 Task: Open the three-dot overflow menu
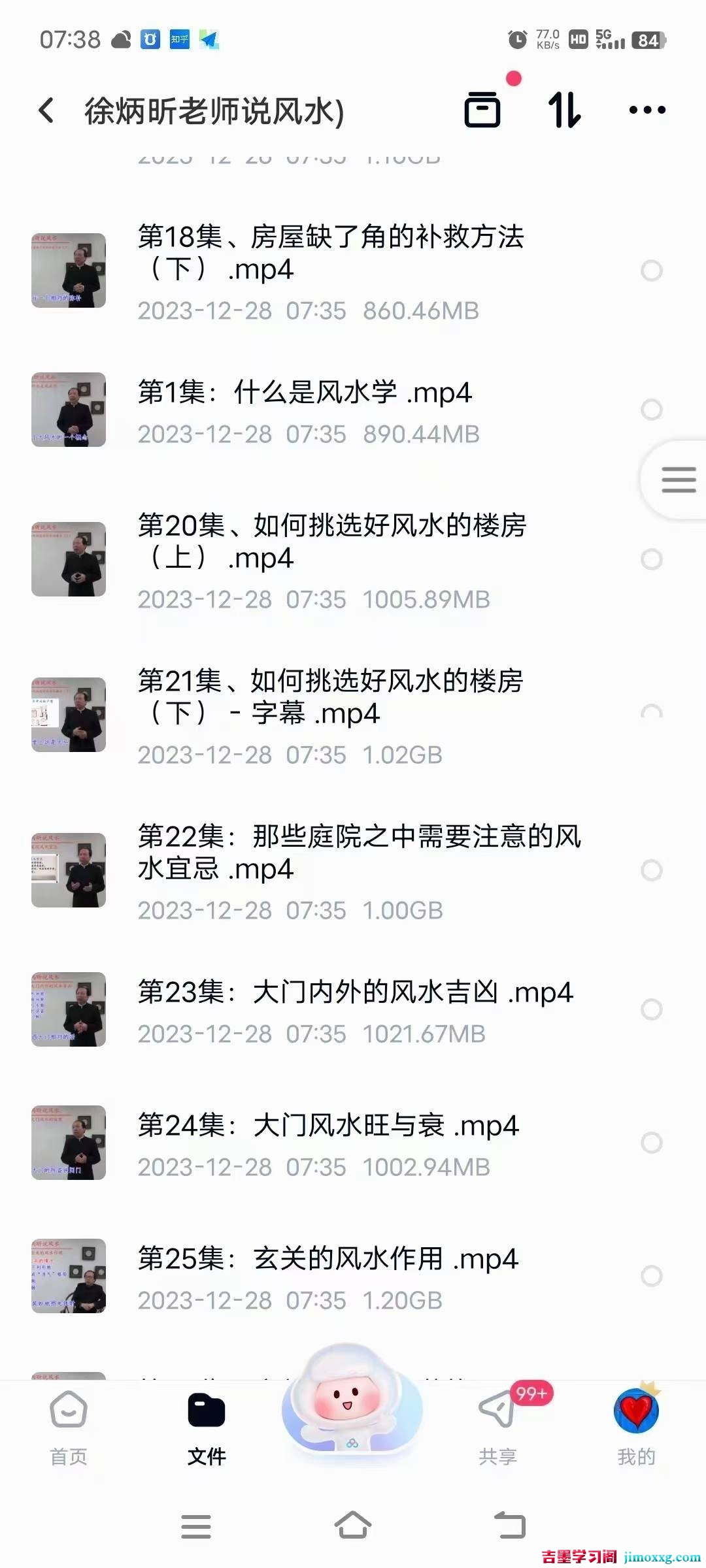647,110
